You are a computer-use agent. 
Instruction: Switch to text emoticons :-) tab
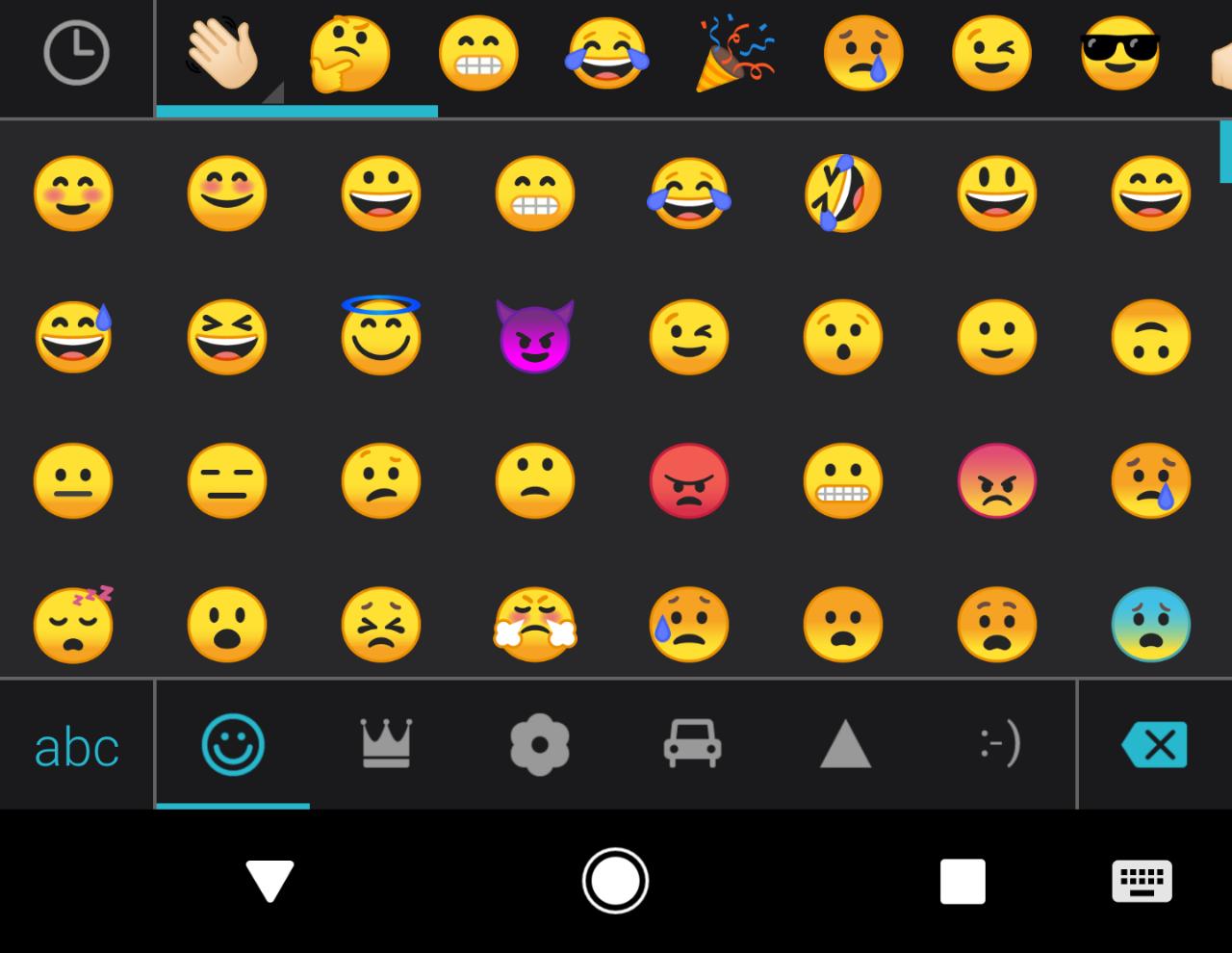click(x=999, y=744)
